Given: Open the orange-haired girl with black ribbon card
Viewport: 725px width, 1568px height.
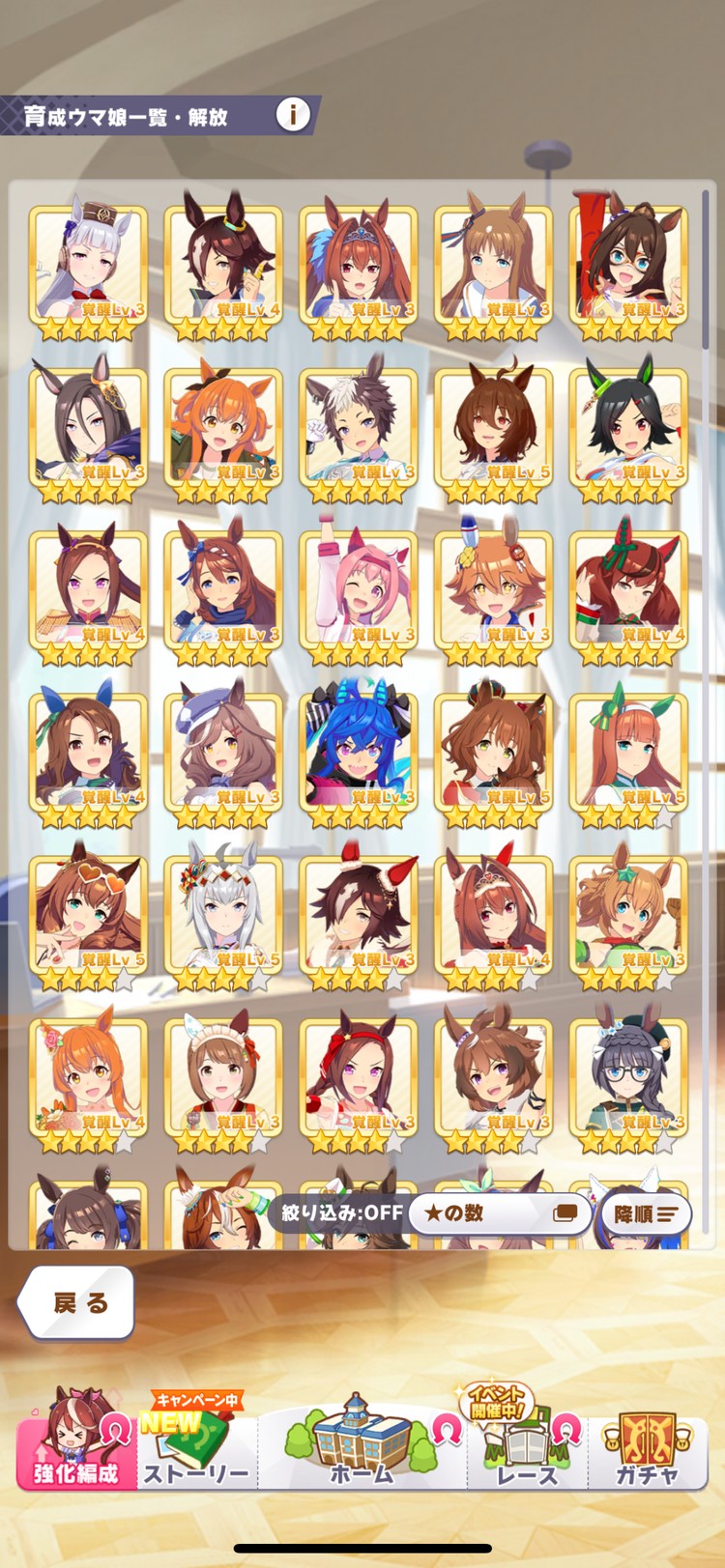Looking at the screenshot, I should pyautogui.click(x=223, y=425).
